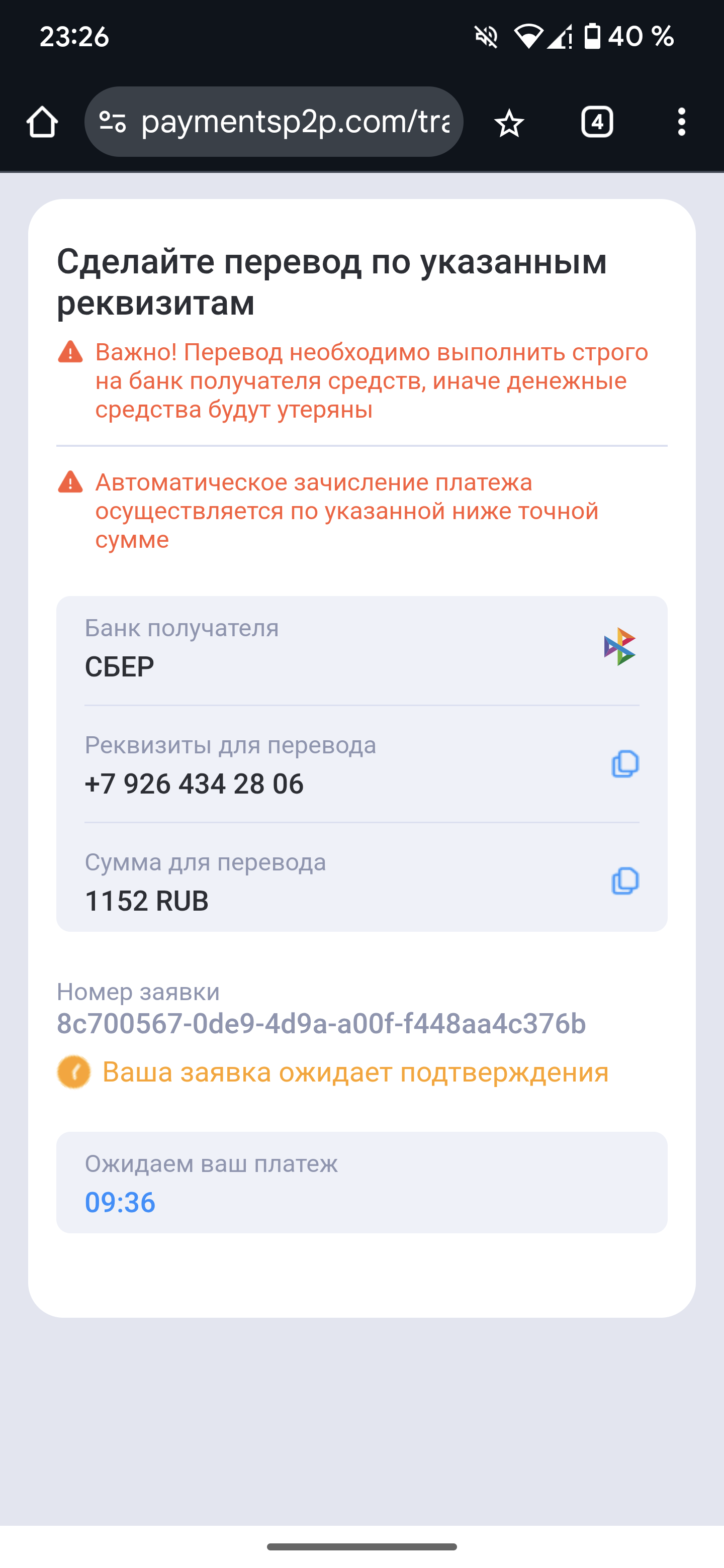Tap the browser home button
Screen dimensions: 724x1568
coord(42,122)
